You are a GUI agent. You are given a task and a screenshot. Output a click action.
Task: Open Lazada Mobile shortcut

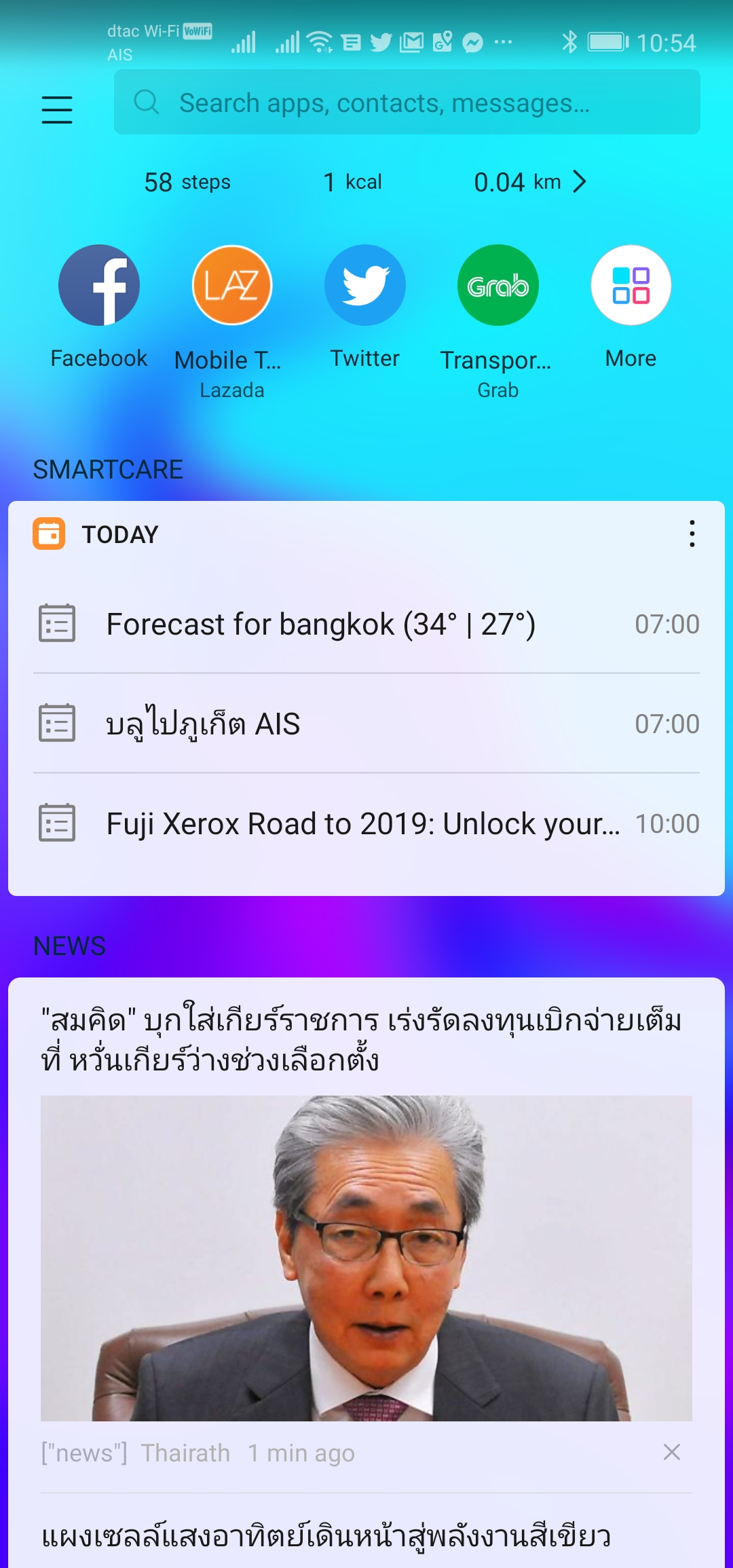[x=232, y=285]
